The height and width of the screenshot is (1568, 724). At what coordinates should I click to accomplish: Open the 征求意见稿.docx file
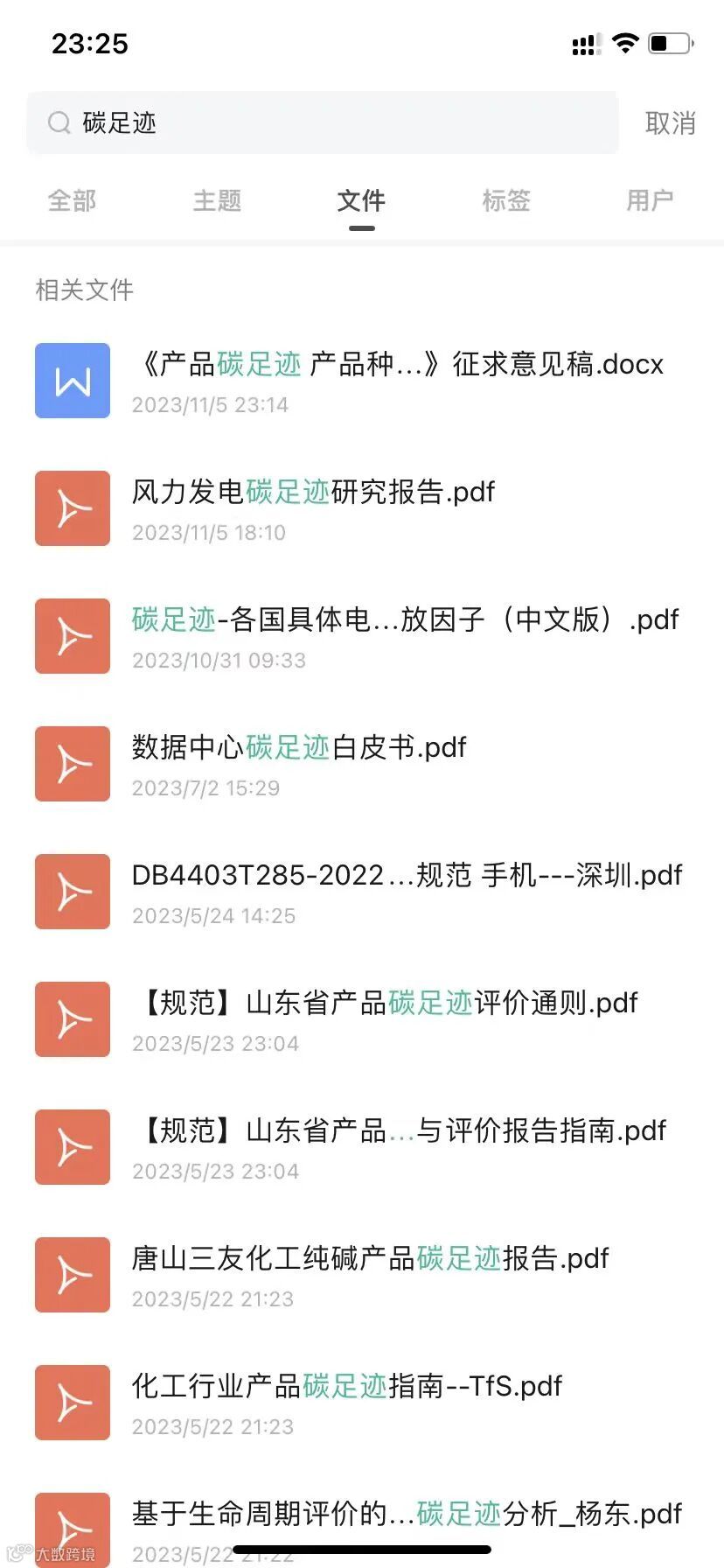click(398, 364)
